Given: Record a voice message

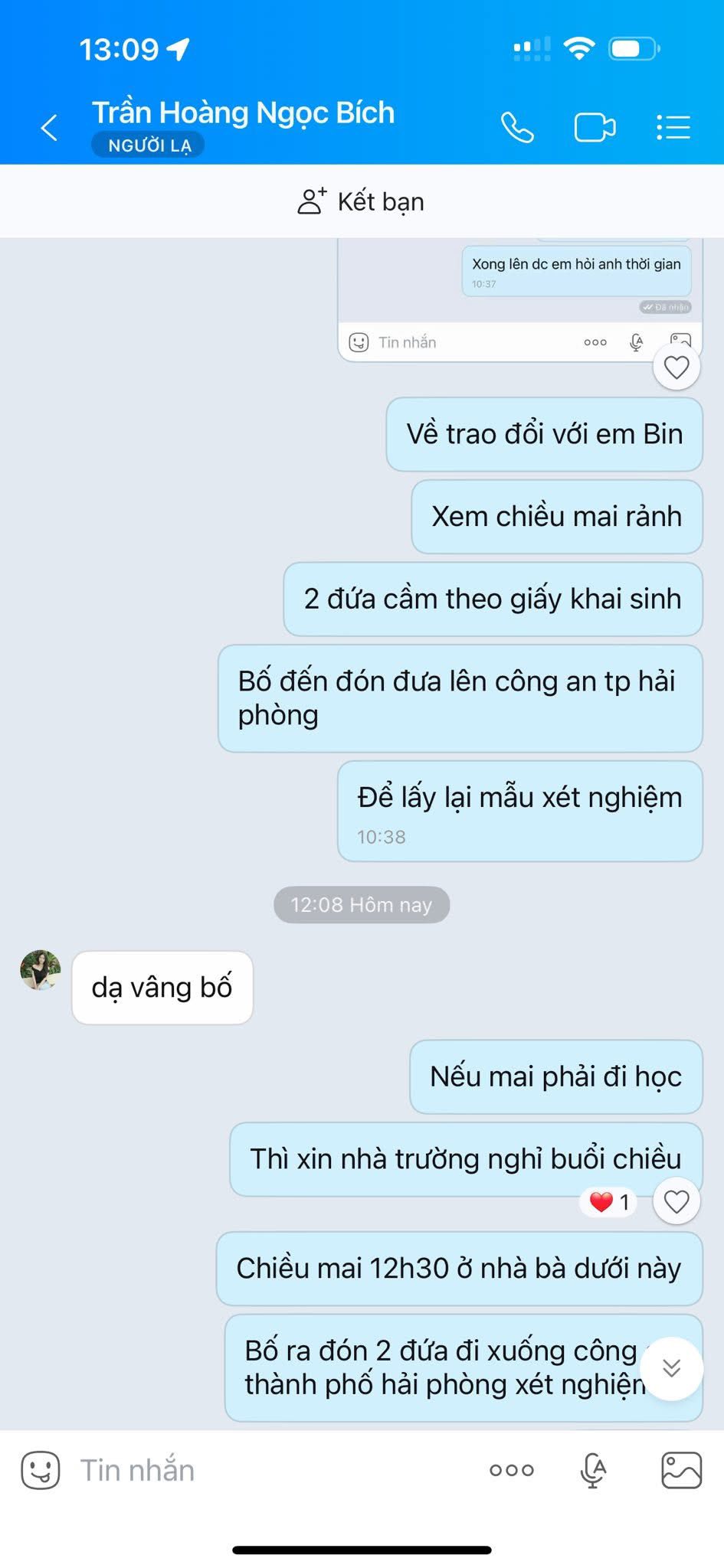Looking at the screenshot, I should (593, 1470).
